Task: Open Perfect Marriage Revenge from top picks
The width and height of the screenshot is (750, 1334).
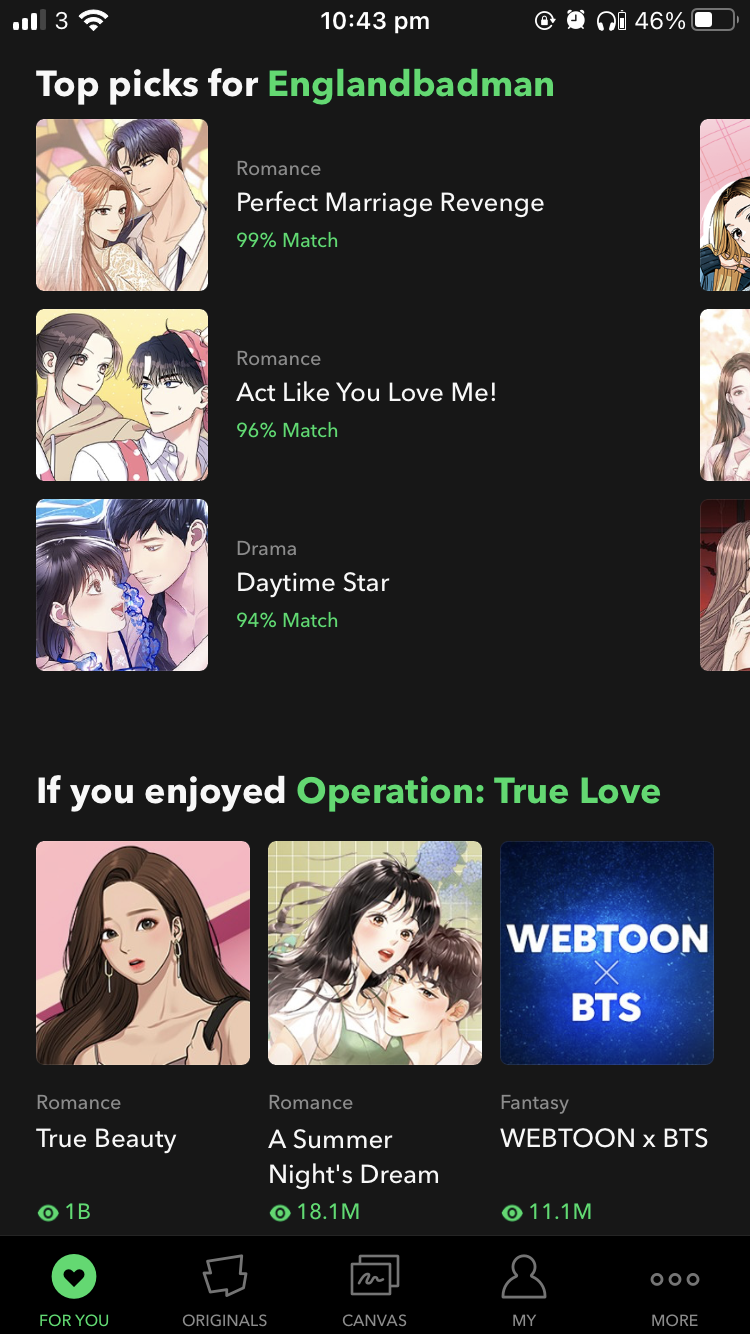Action: pos(360,205)
